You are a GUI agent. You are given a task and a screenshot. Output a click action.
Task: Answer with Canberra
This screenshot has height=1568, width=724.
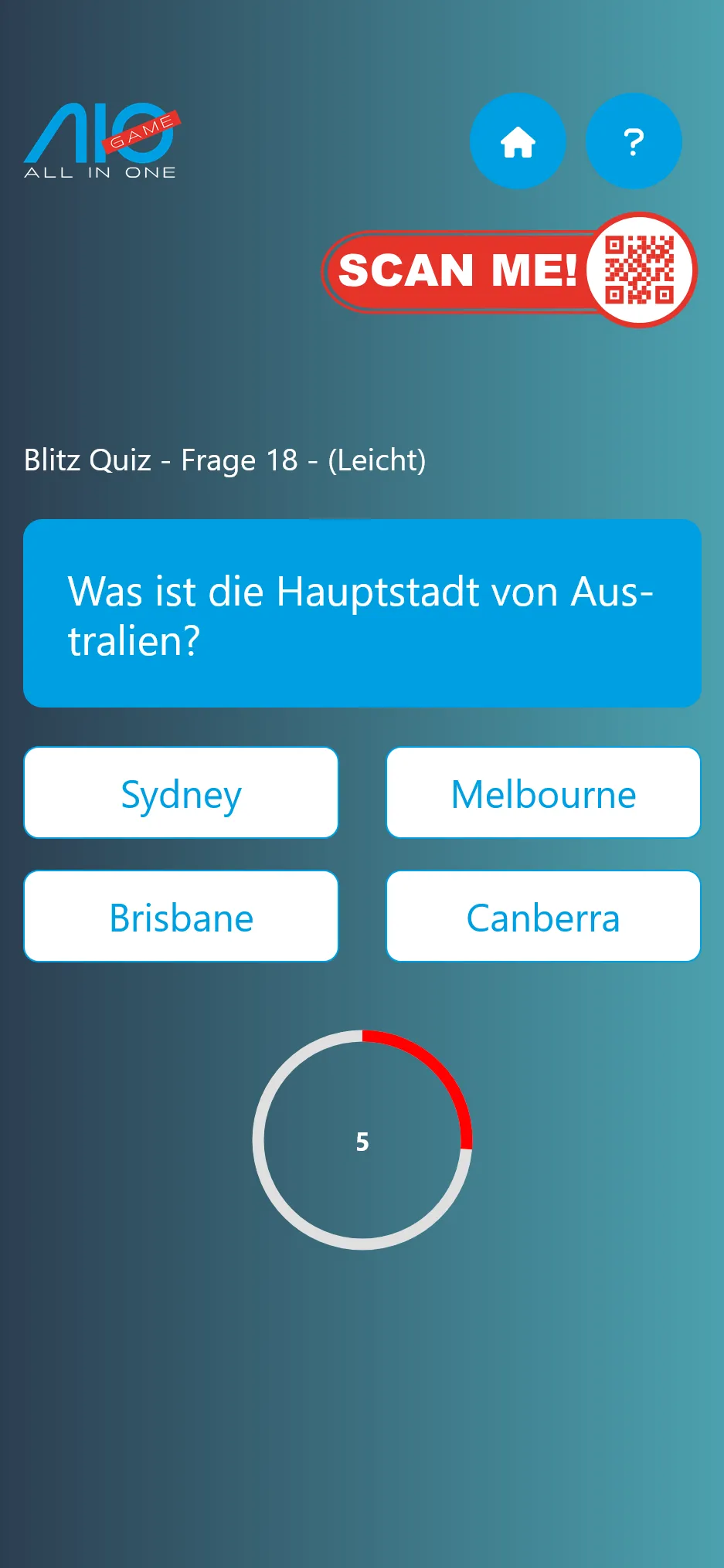pyautogui.click(x=543, y=917)
